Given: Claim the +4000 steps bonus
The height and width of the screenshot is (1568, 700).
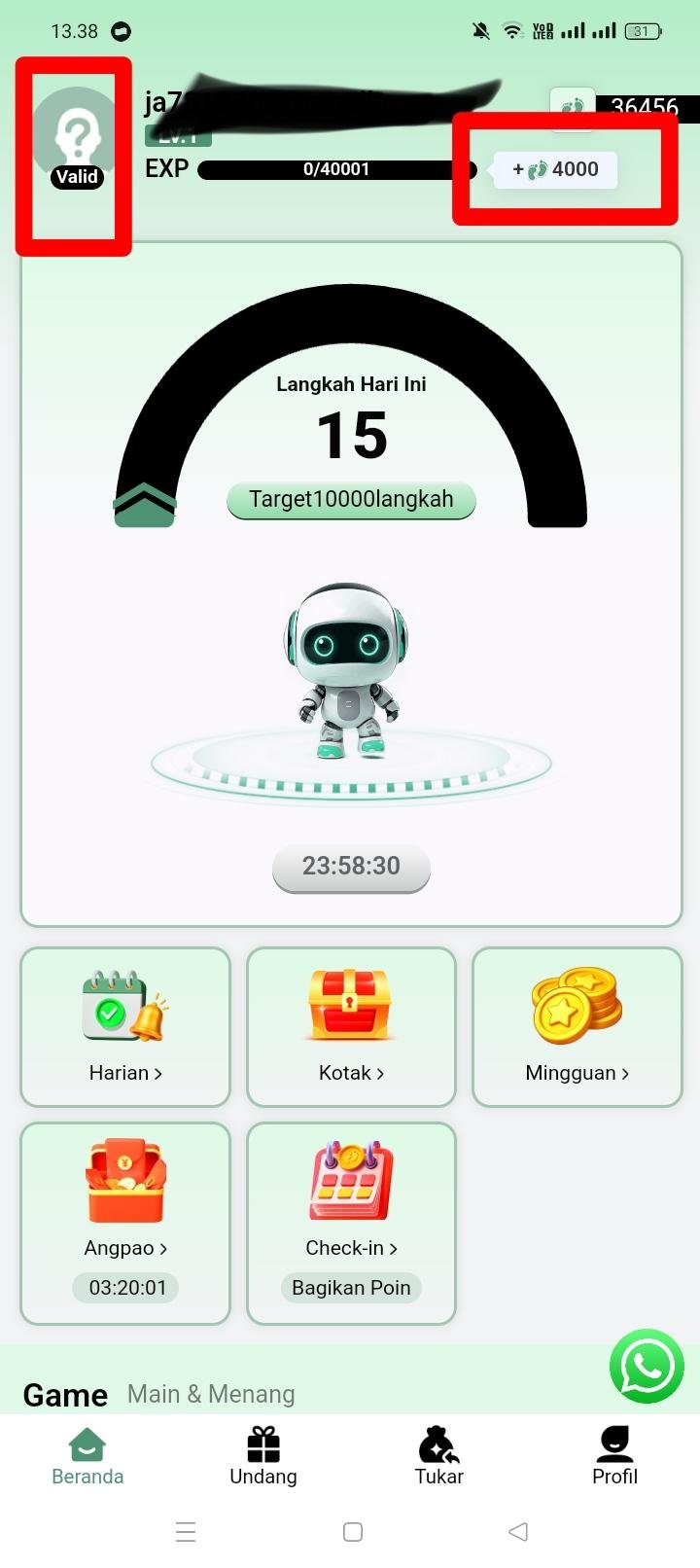Looking at the screenshot, I should pyautogui.click(x=556, y=169).
